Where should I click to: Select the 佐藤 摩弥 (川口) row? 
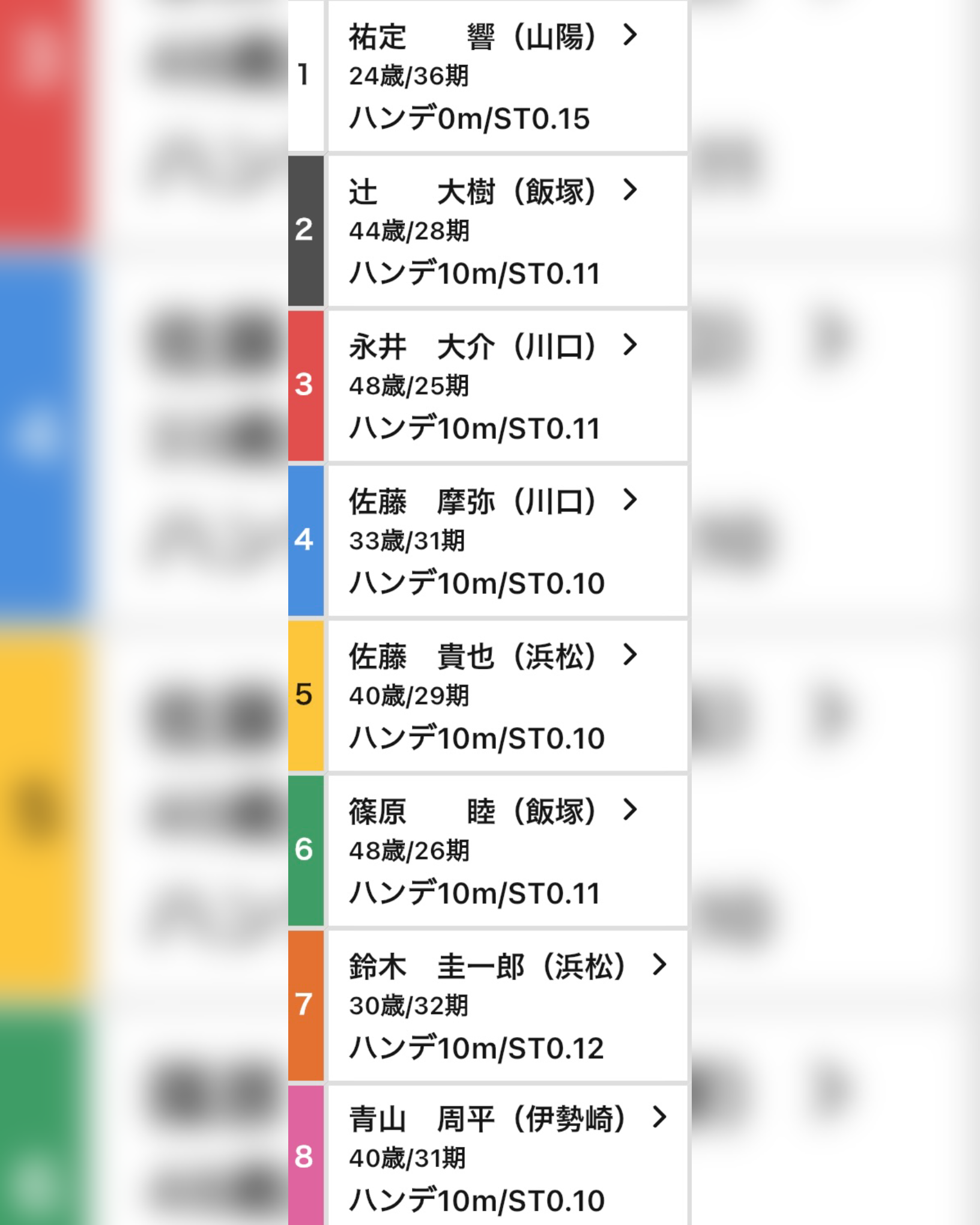(507, 541)
